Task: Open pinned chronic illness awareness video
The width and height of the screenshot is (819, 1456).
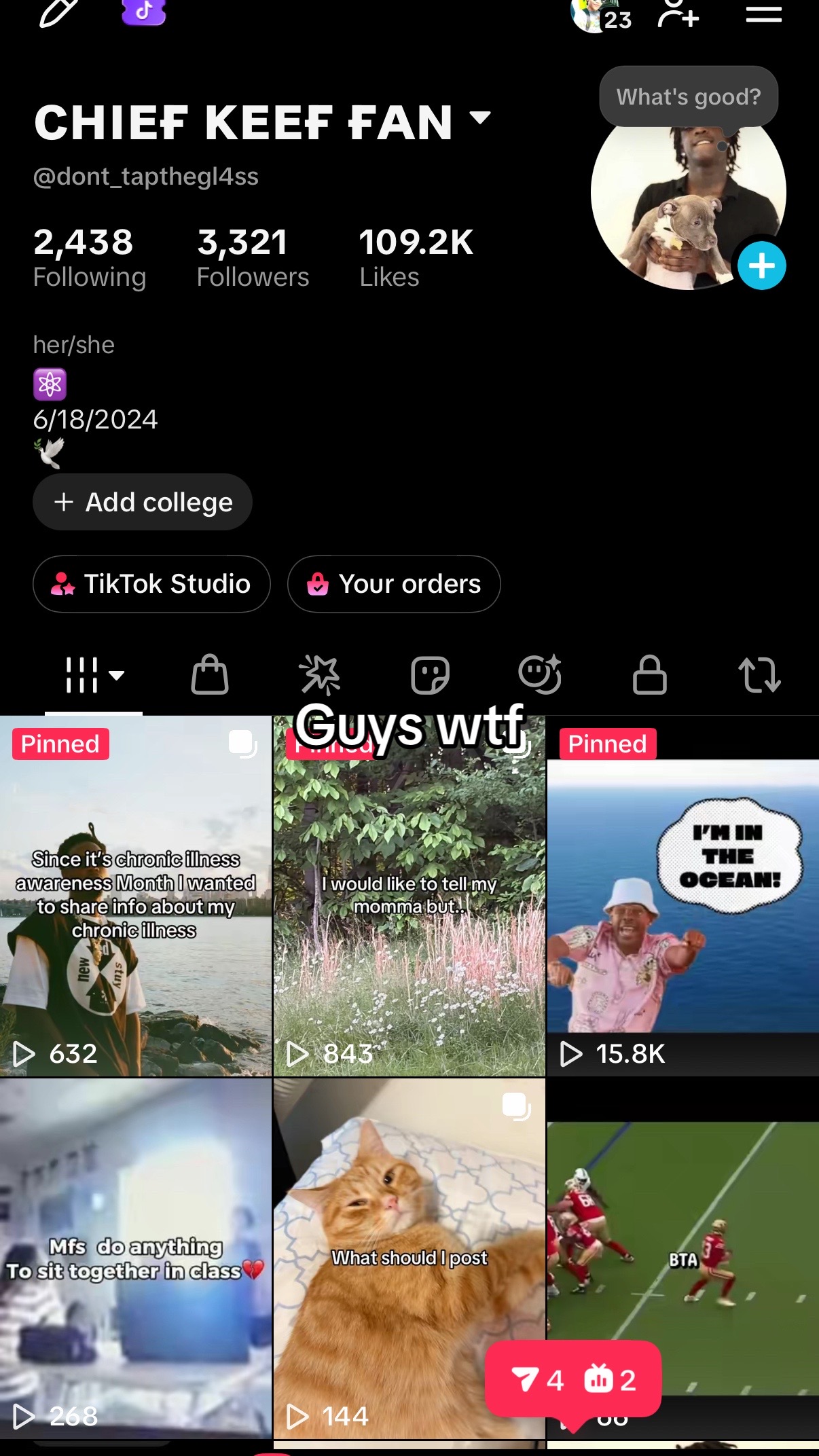Action: 136,896
